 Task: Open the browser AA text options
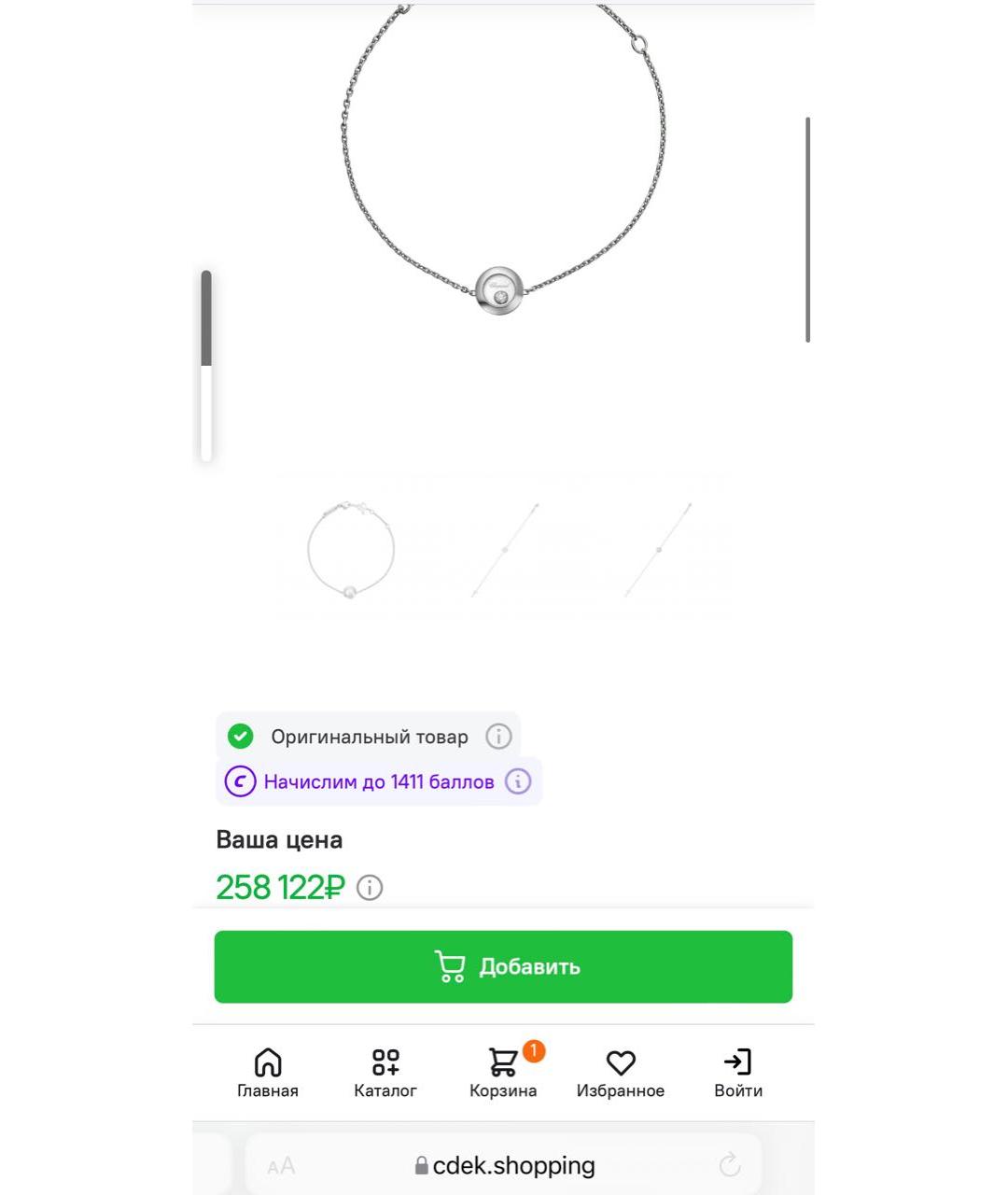click(x=281, y=1165)
